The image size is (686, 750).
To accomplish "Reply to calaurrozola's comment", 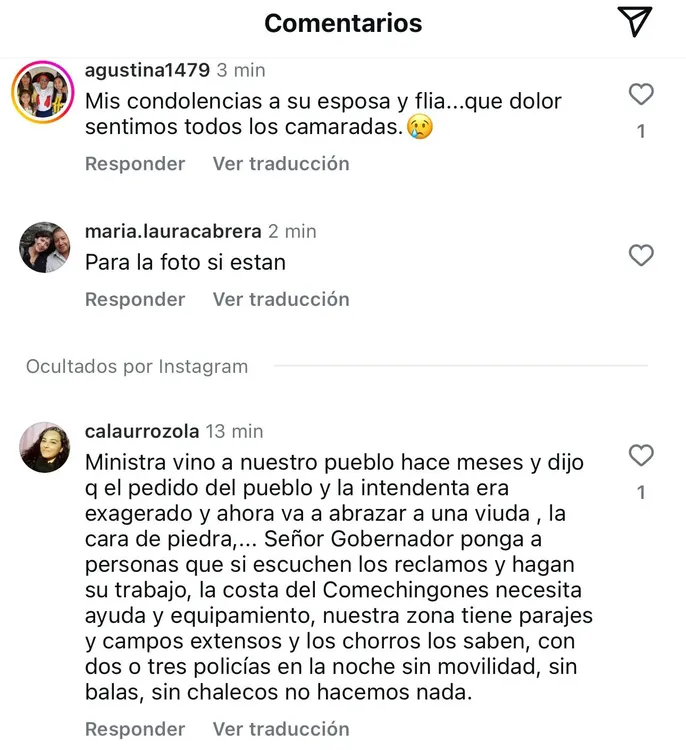I will (x=135, y=729).
